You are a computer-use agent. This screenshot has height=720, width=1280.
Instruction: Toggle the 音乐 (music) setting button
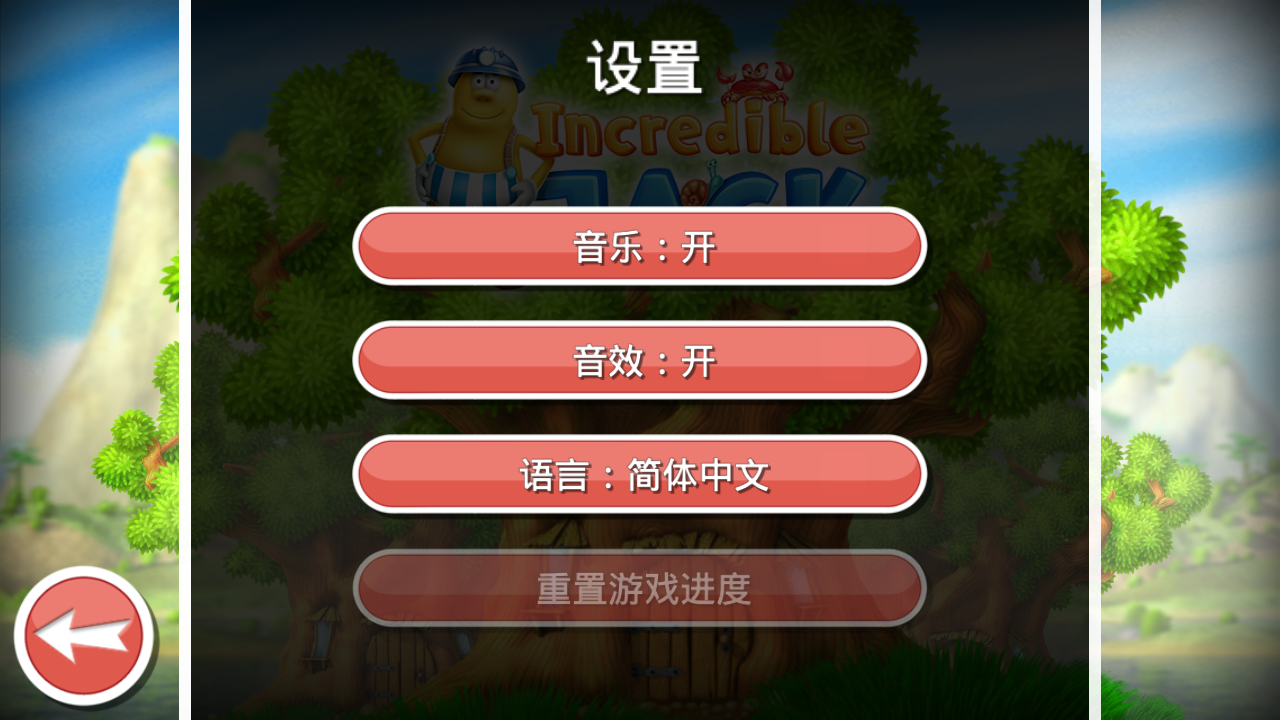click(x=640, y=246)
